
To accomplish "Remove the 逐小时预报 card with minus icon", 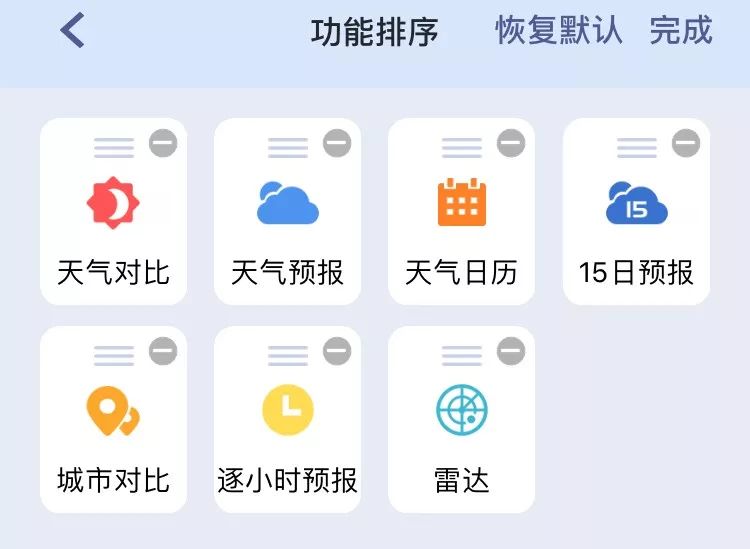I will pyautogui.click(x=337, y=351).
